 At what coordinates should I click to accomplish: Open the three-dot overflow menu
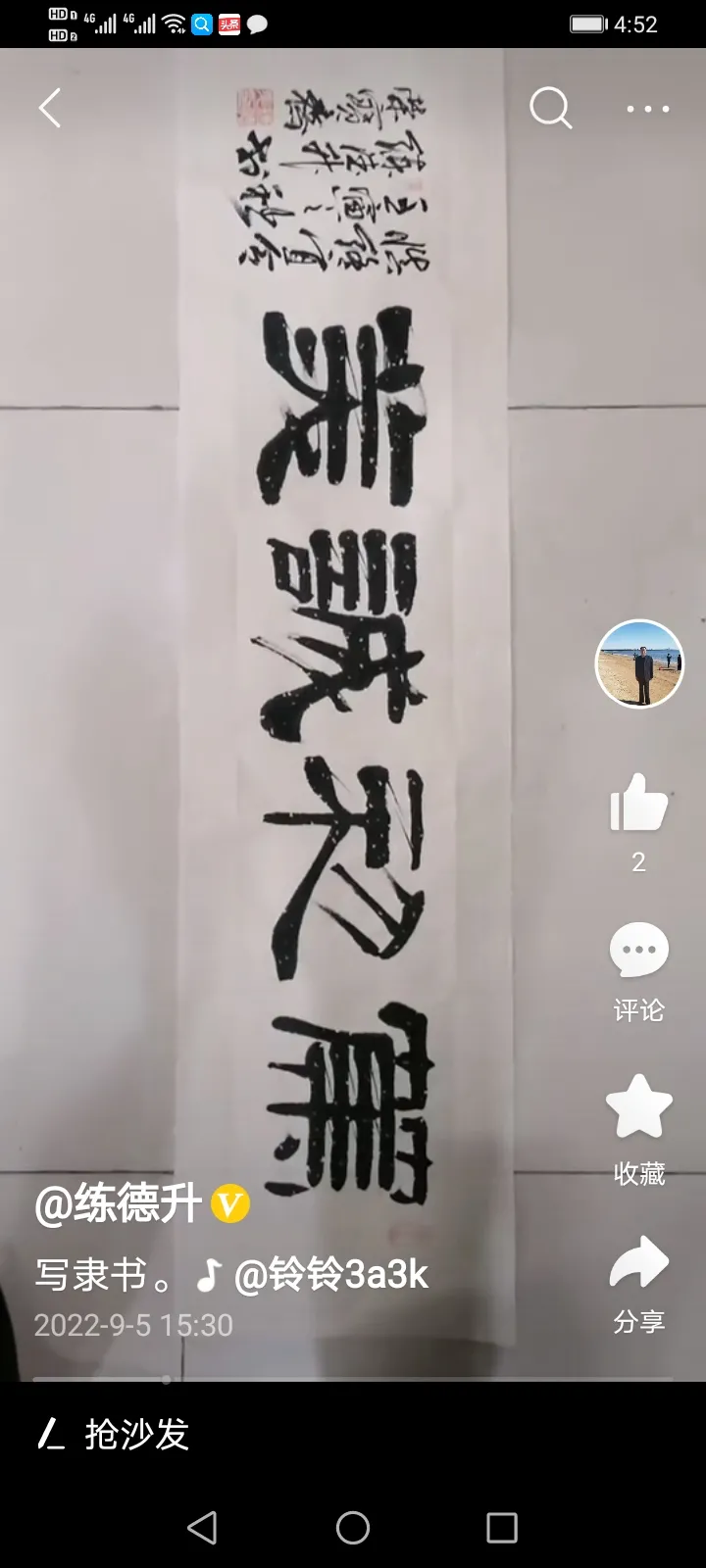(x=648, y=109)
